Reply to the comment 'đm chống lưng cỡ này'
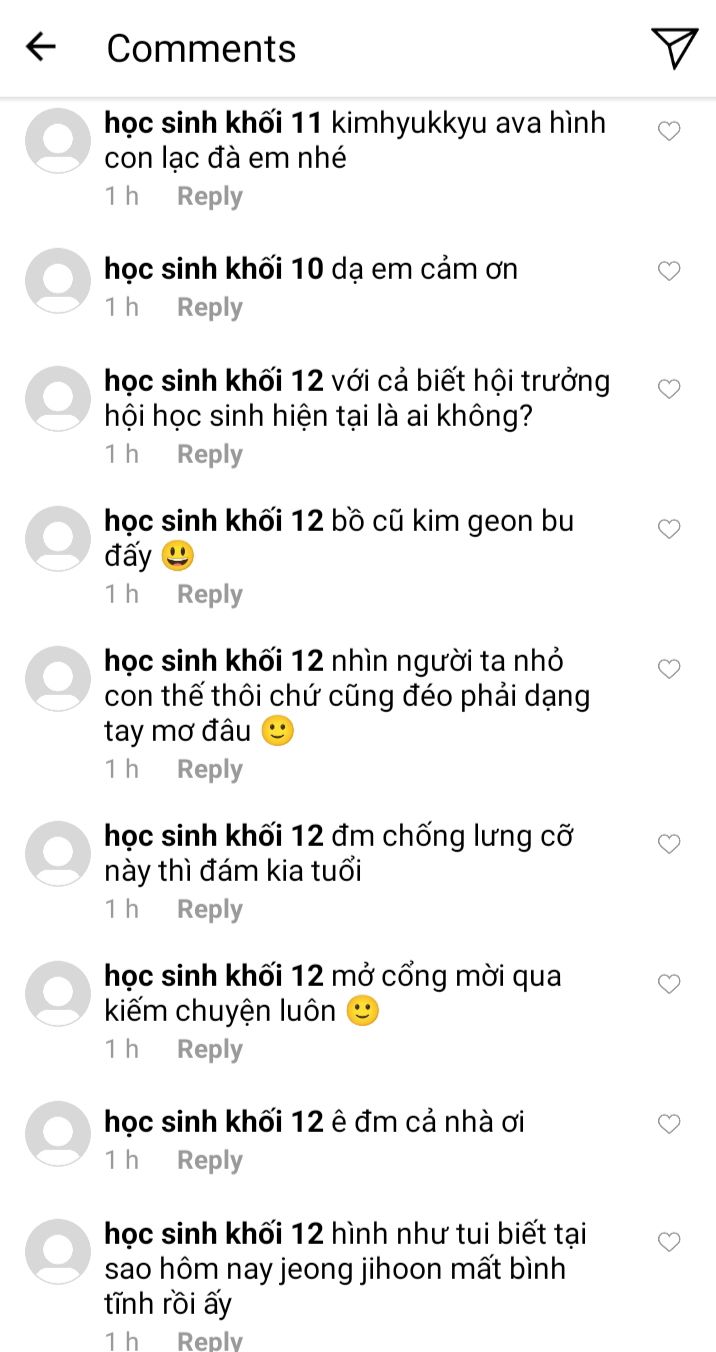This screenshot has height=1352, width=716. 209,909
